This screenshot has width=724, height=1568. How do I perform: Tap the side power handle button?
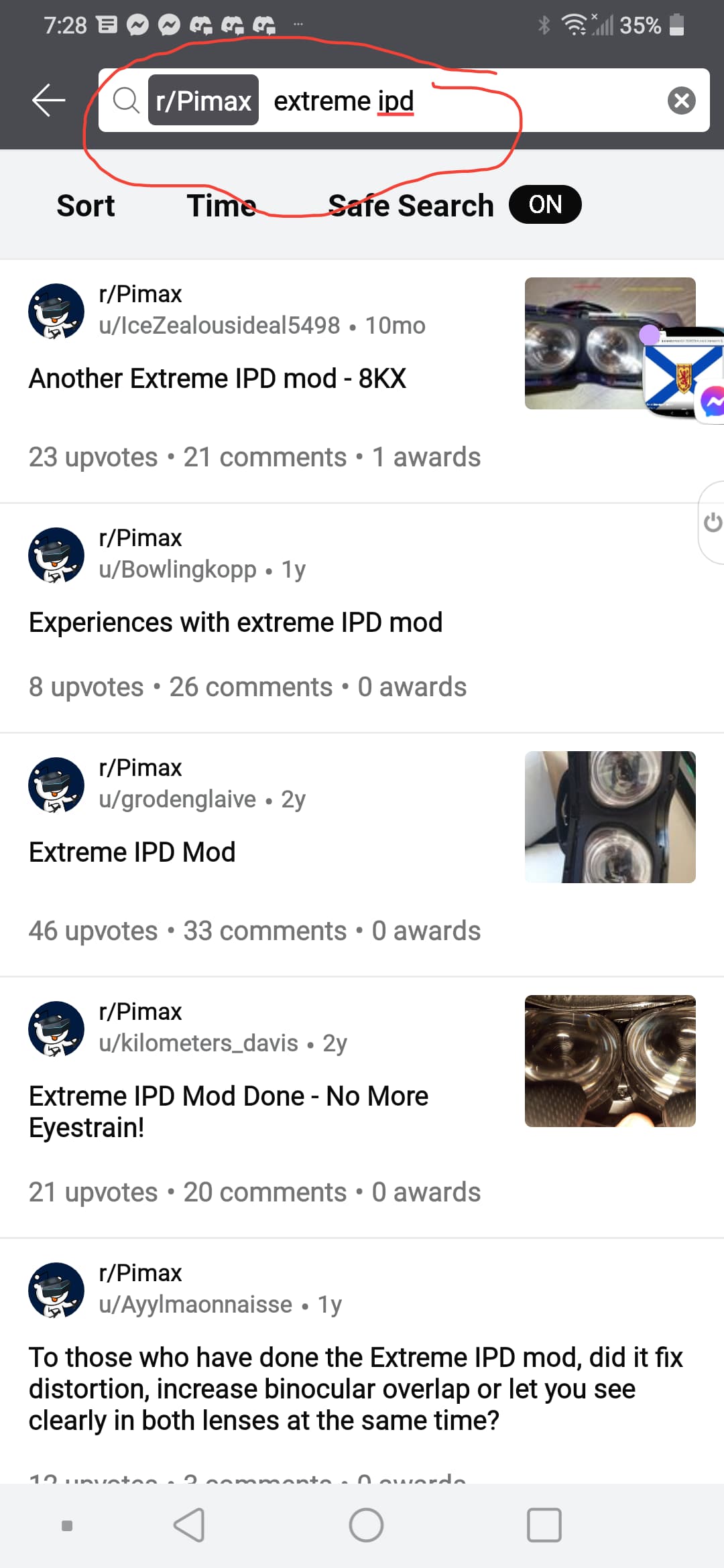(712, 523)
